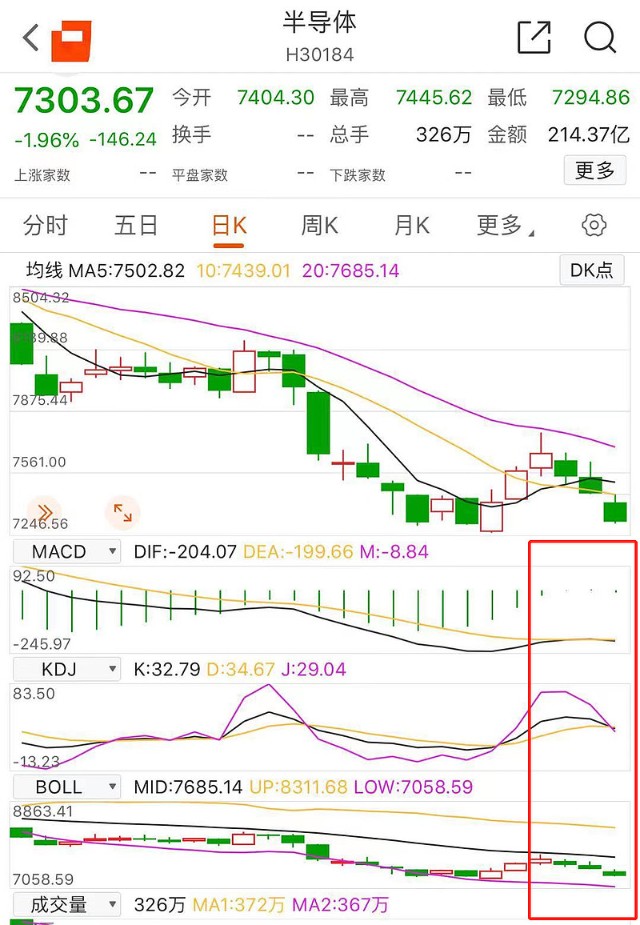Switch to the 周K chart tab
Viewport: 640px width, 925px height.
tap(319, 225)
